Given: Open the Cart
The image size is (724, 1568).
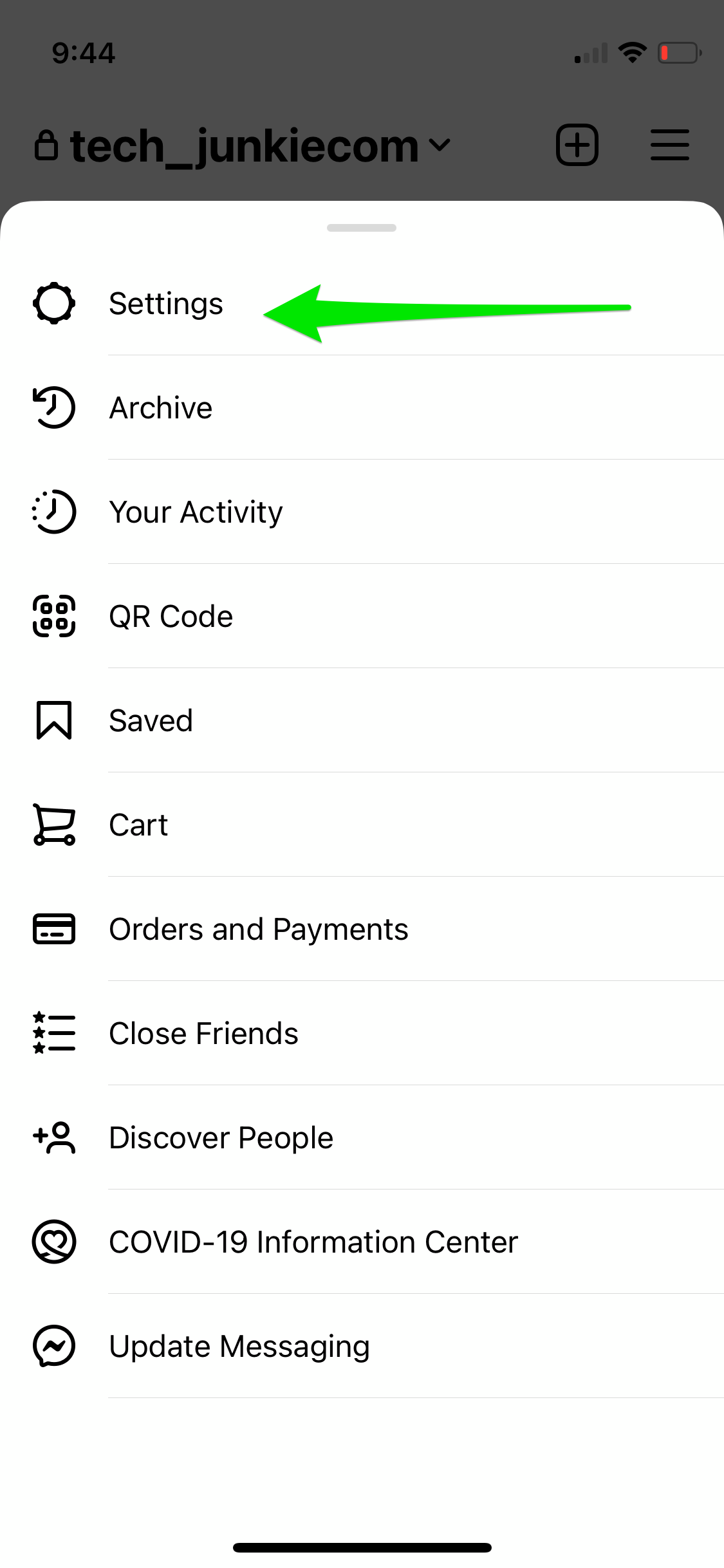Looking at the screenshot, I should click(x=138, y=825).
